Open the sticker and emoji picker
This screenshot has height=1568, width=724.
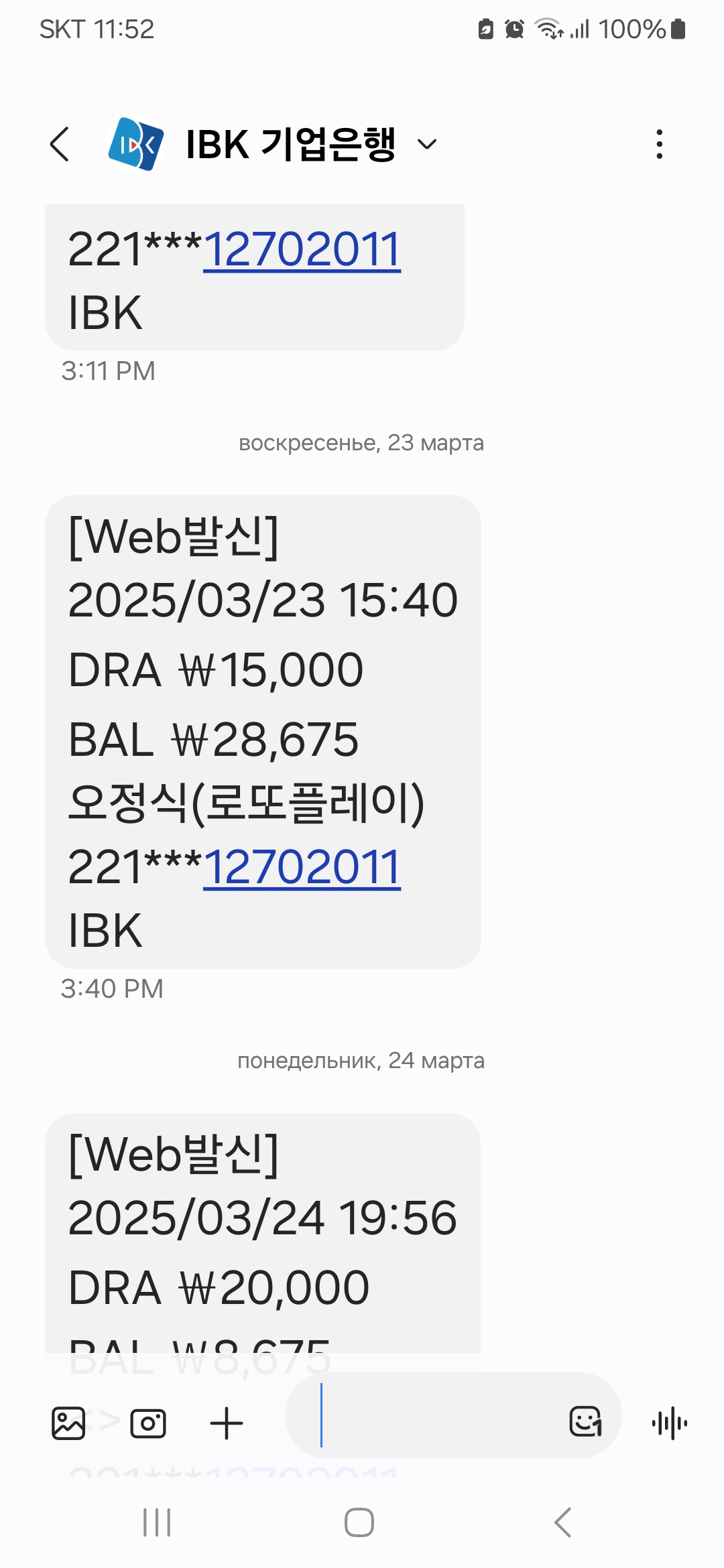[x=585, y=1421]
